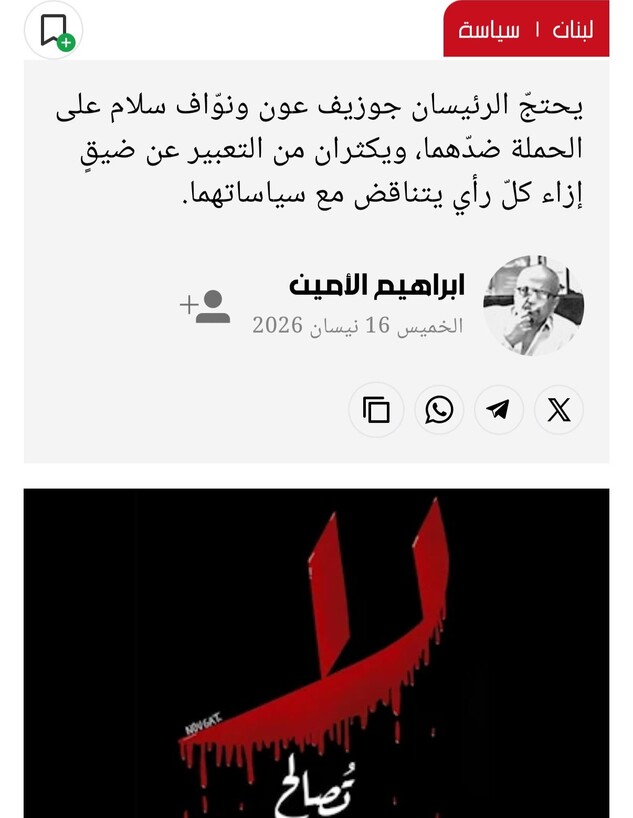Share the article via Telegram

[x=498, y=410]
